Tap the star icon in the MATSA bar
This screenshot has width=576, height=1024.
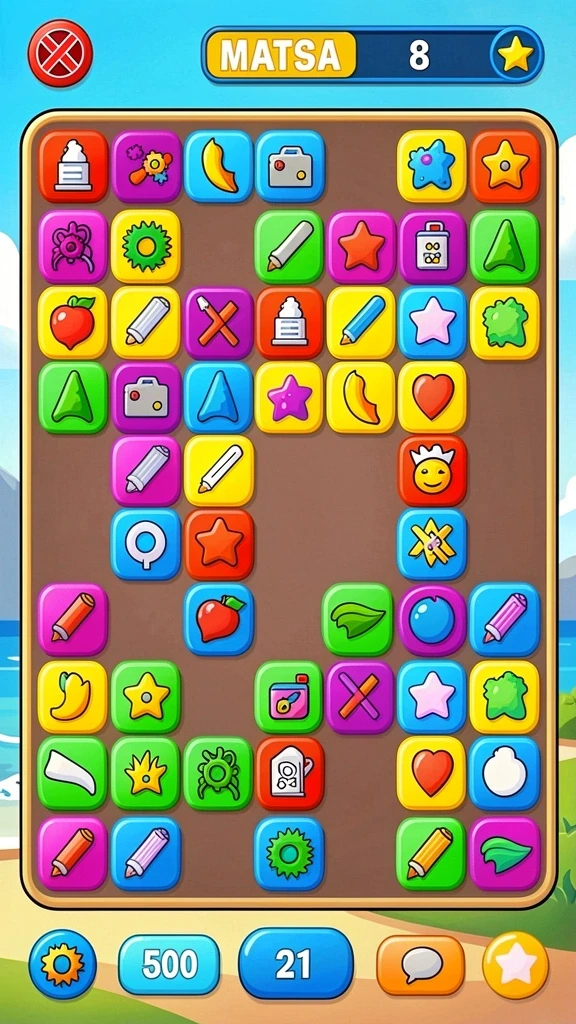[515, 55]
